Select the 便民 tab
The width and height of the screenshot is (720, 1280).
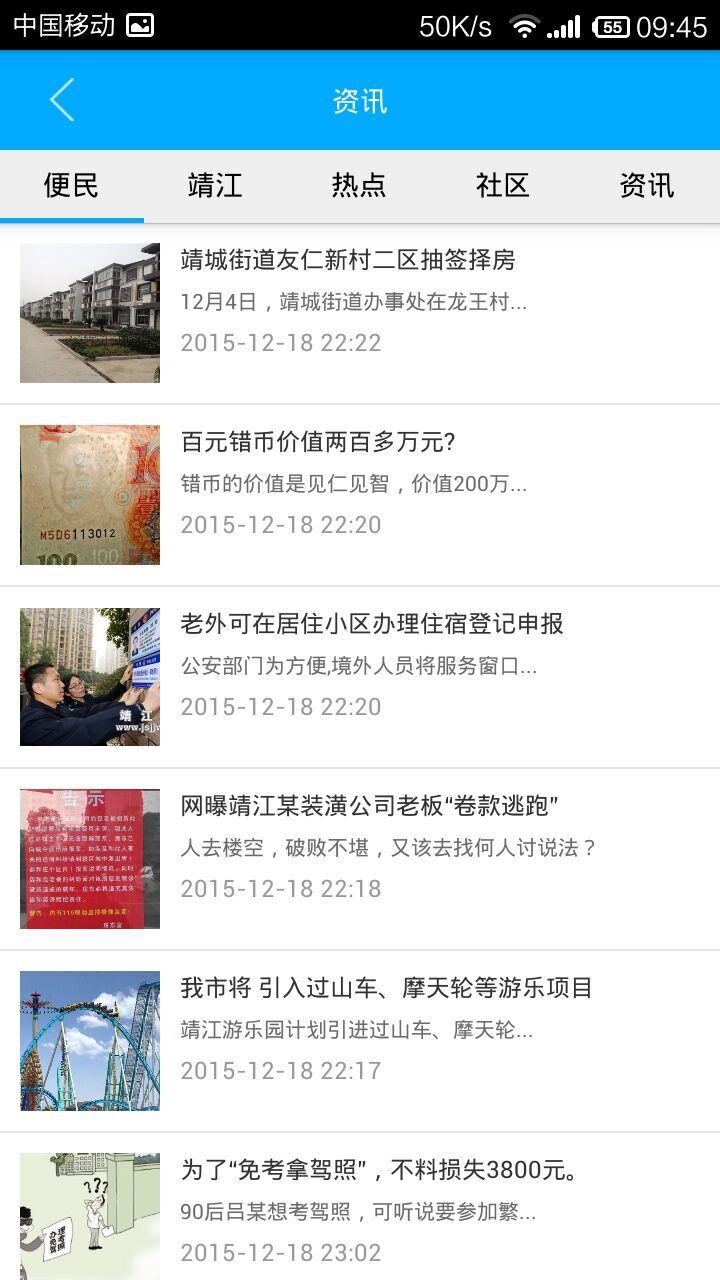[71, 186]
